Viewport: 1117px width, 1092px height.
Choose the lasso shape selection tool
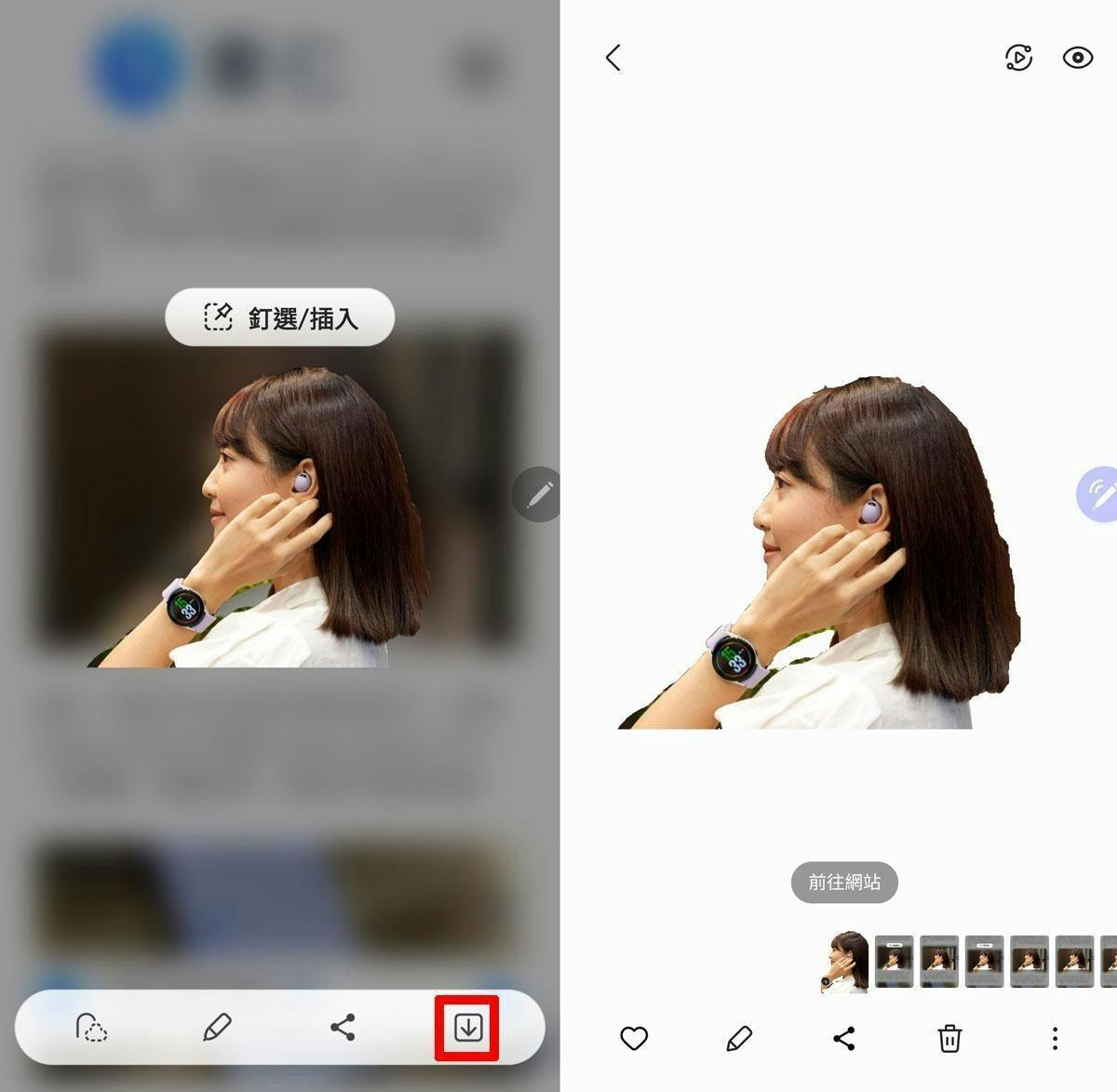pyautogui.click(x=91, y=1028)
